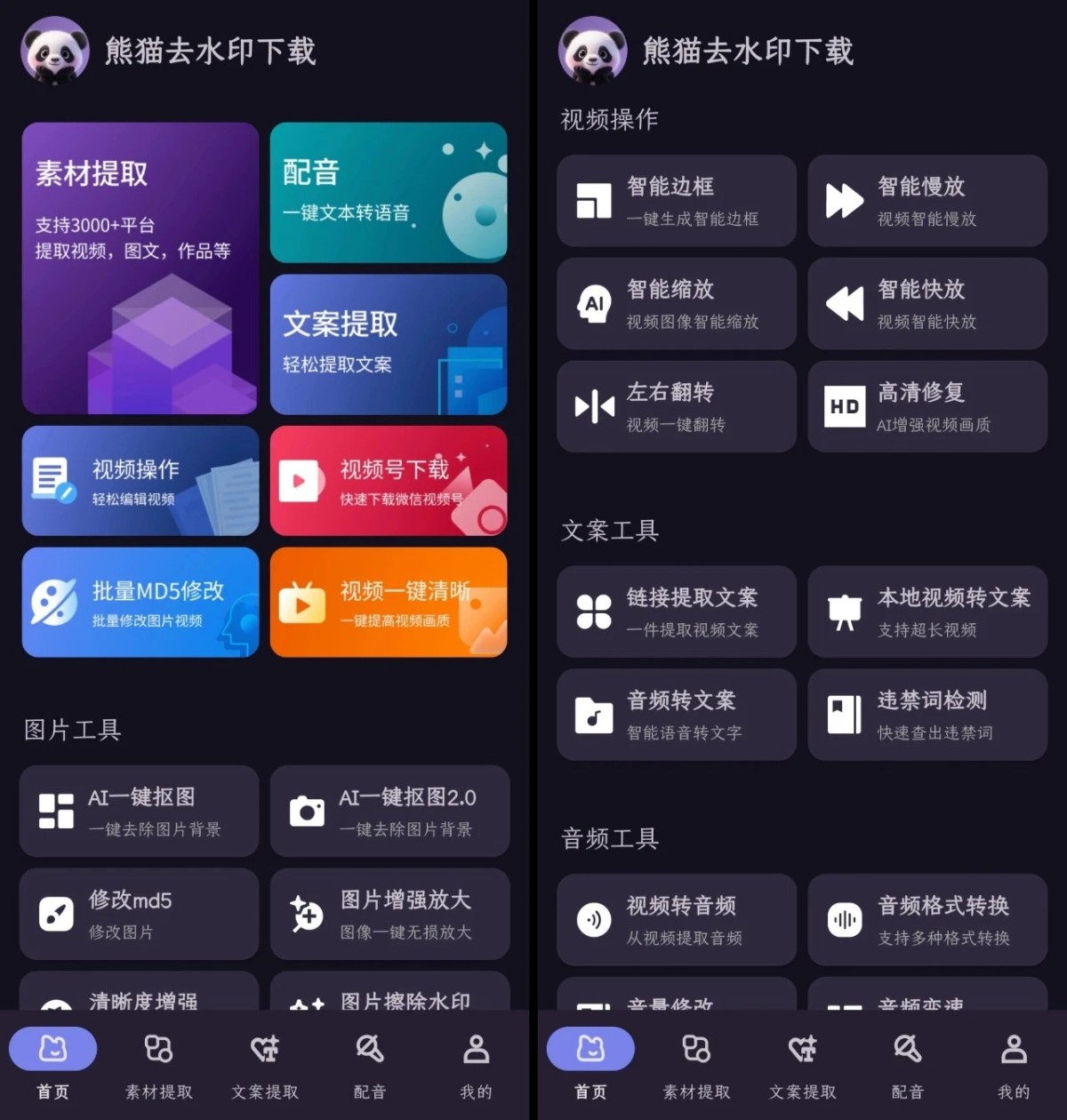
Task: Open the 视频操作 editing card
Action: tap(140, 481)
